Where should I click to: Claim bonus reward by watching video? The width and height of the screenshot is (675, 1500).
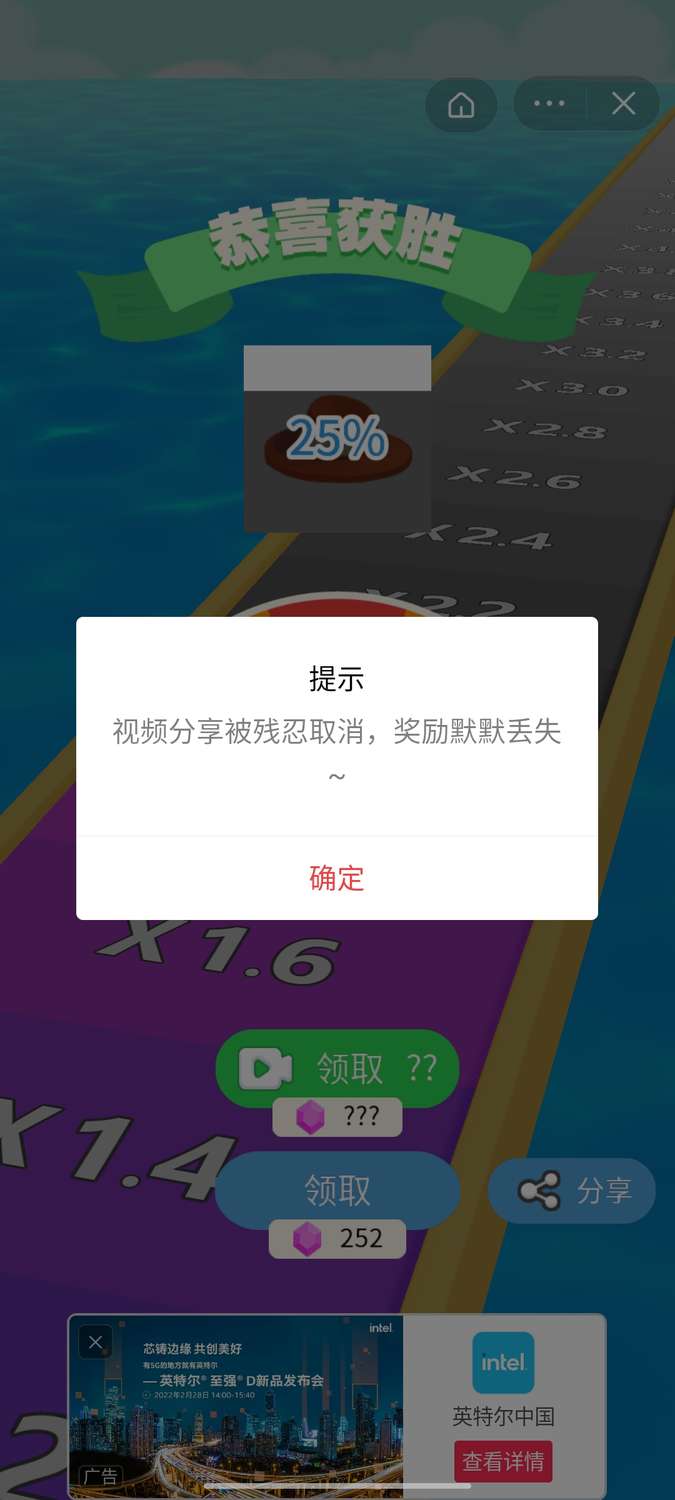pyautogui.click(x=337, y=1068)
